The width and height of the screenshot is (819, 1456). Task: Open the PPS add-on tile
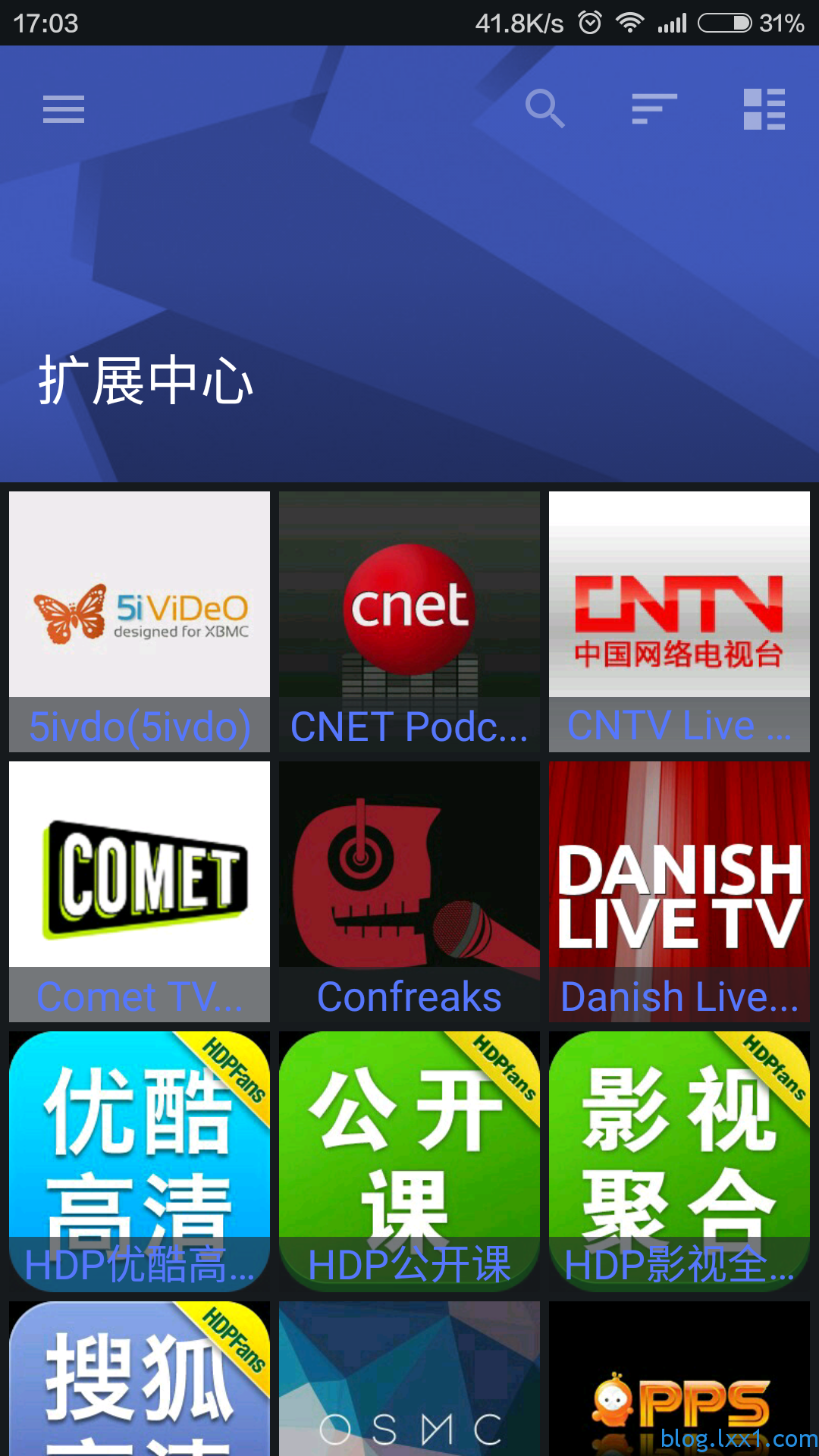tap(679, 1379)
